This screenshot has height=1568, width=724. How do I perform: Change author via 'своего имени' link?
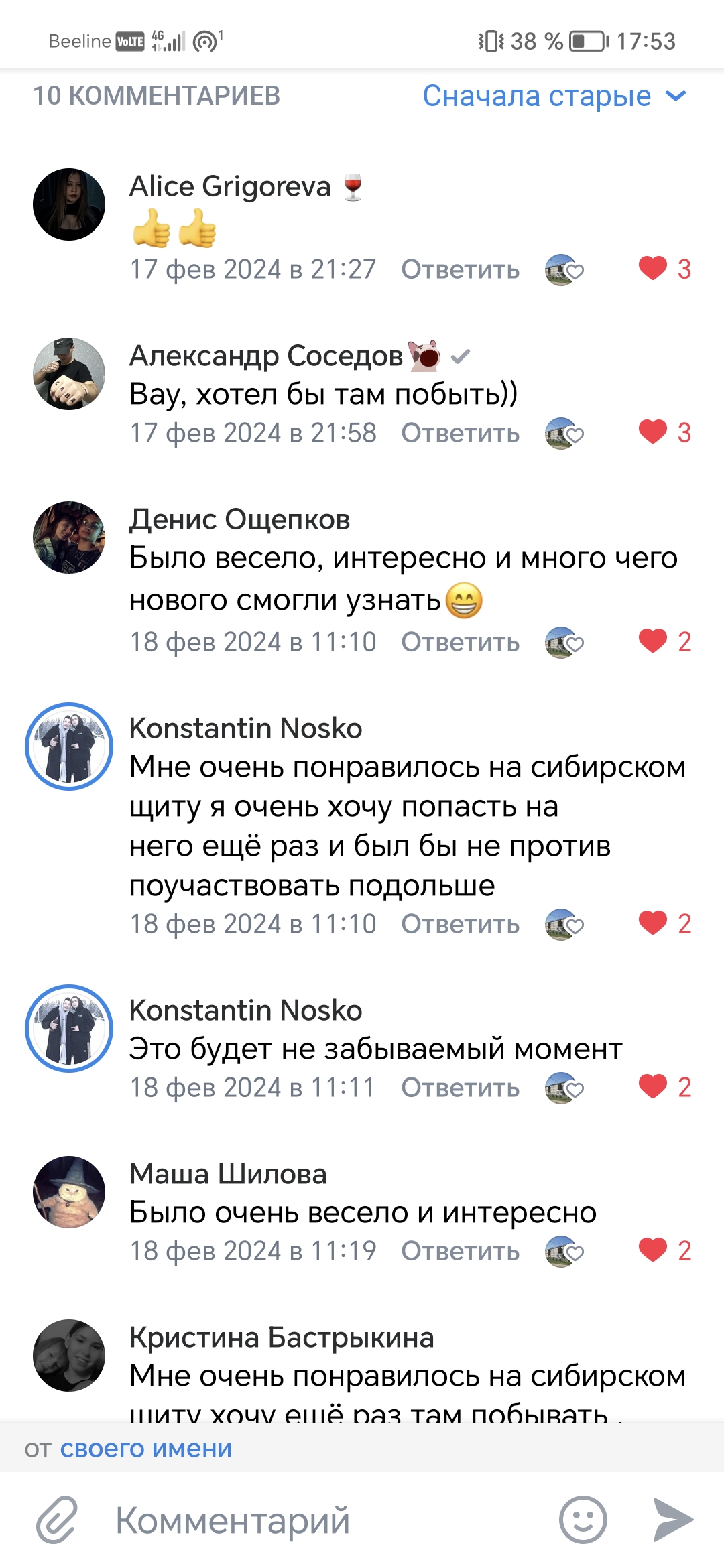(146, 1448)
